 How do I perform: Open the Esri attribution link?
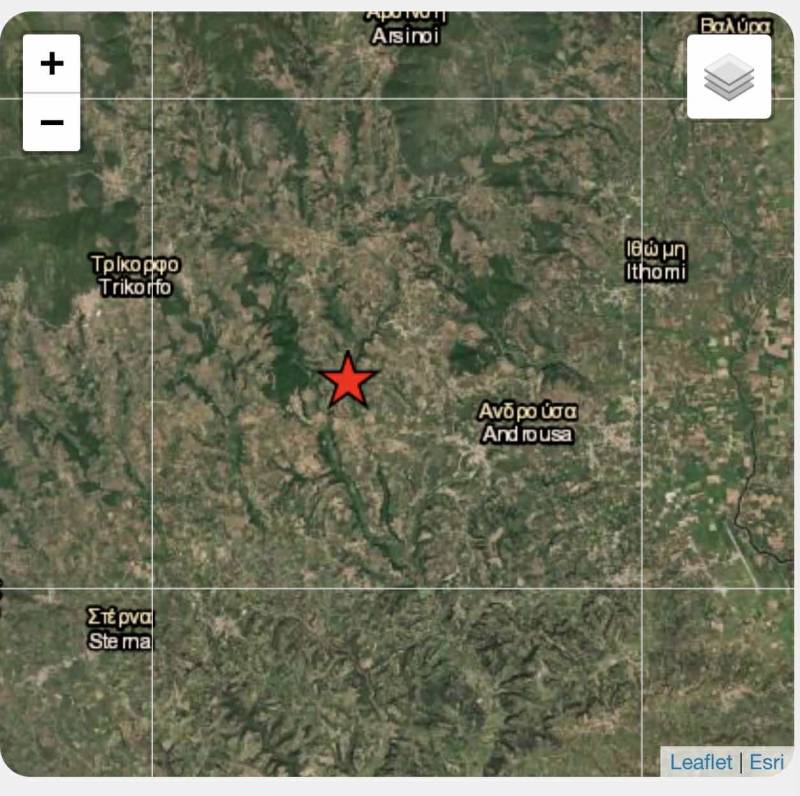[x=766, y=762]
